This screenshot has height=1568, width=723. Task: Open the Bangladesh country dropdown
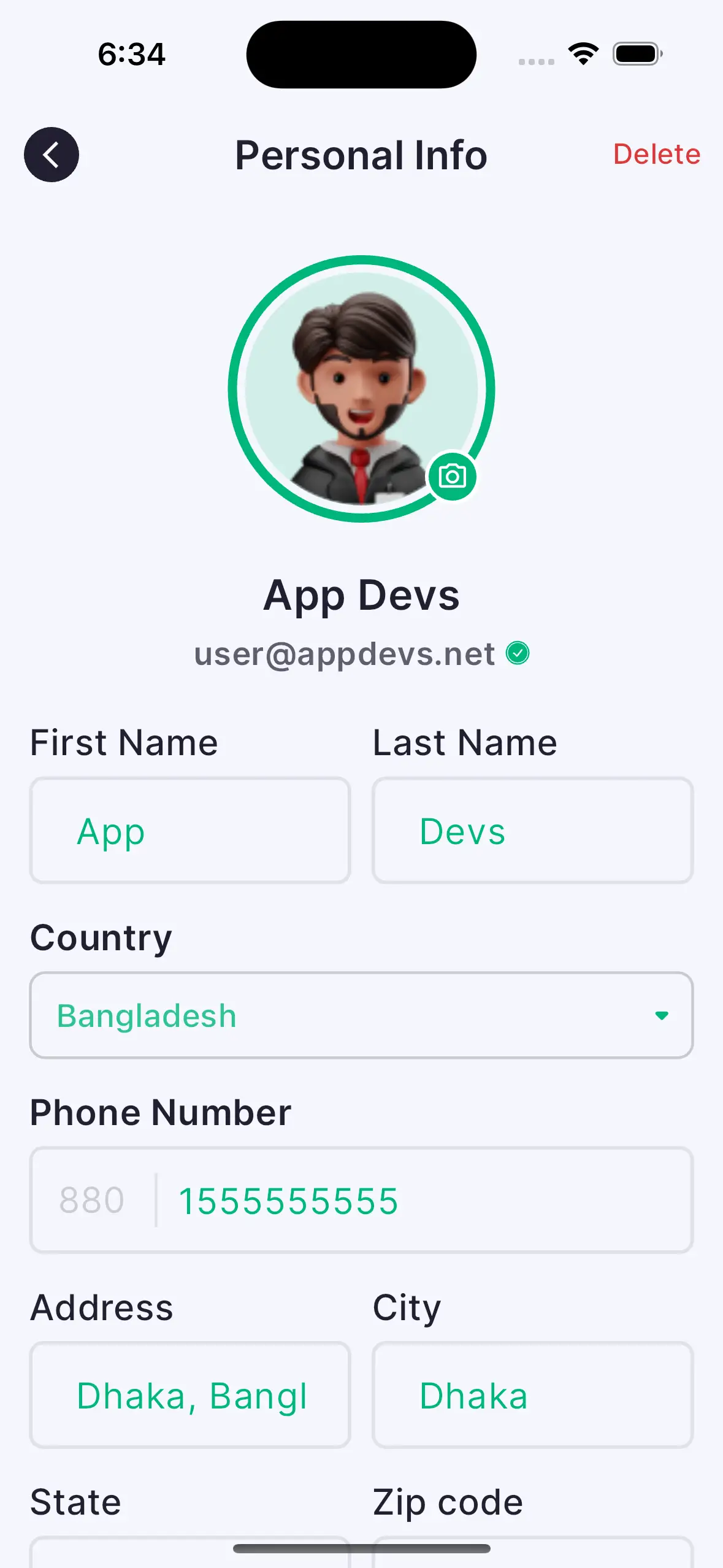(x=361, y=1015)
